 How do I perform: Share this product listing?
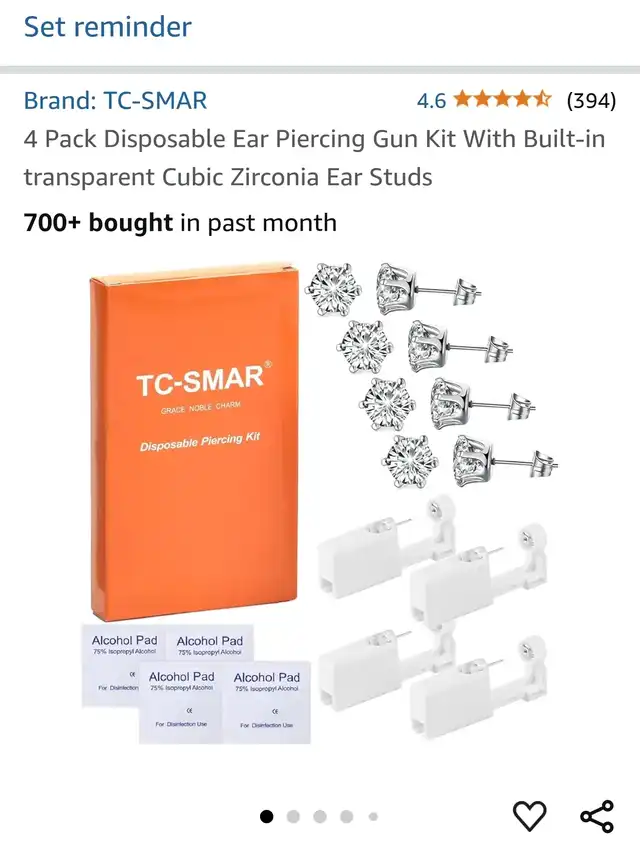597,816
